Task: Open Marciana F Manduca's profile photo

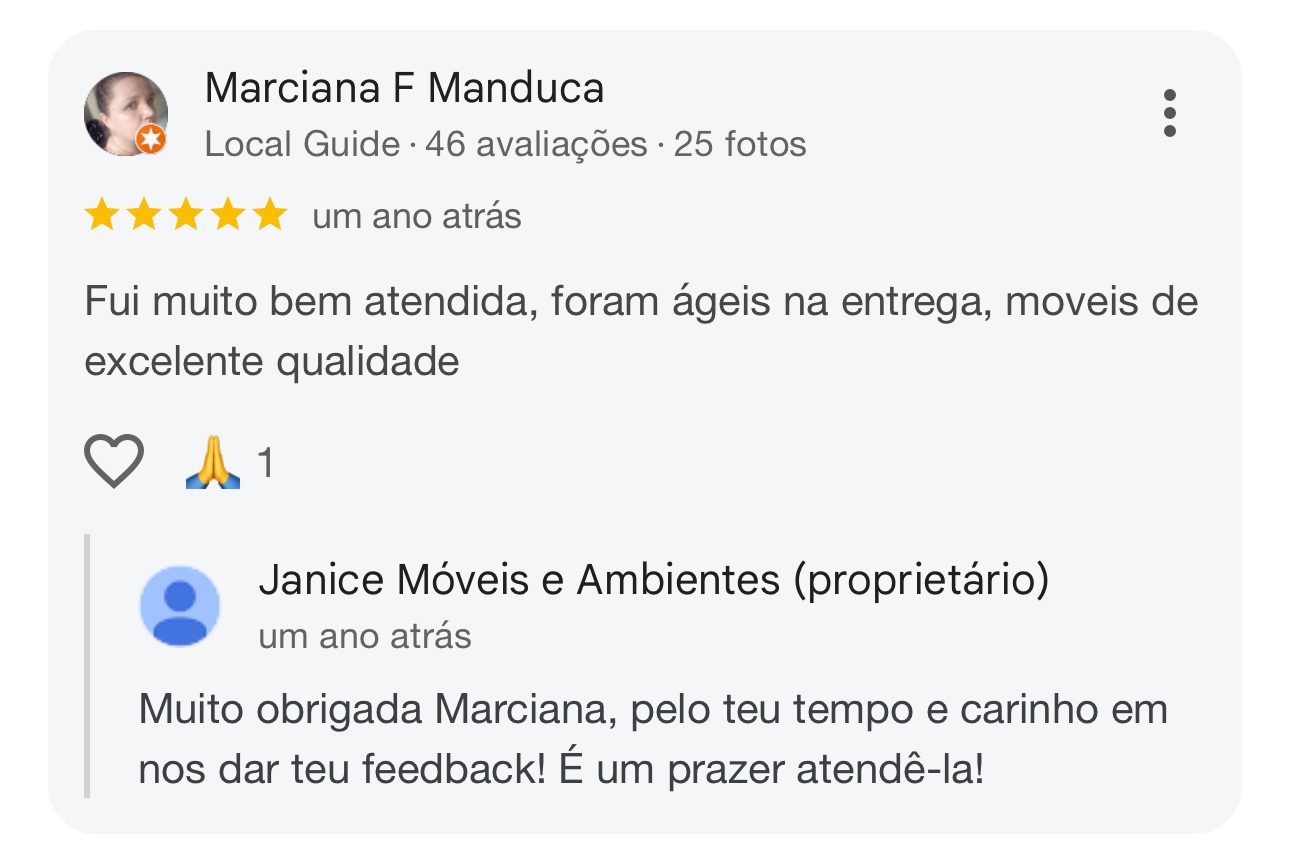Action: [x=125, y=114]
